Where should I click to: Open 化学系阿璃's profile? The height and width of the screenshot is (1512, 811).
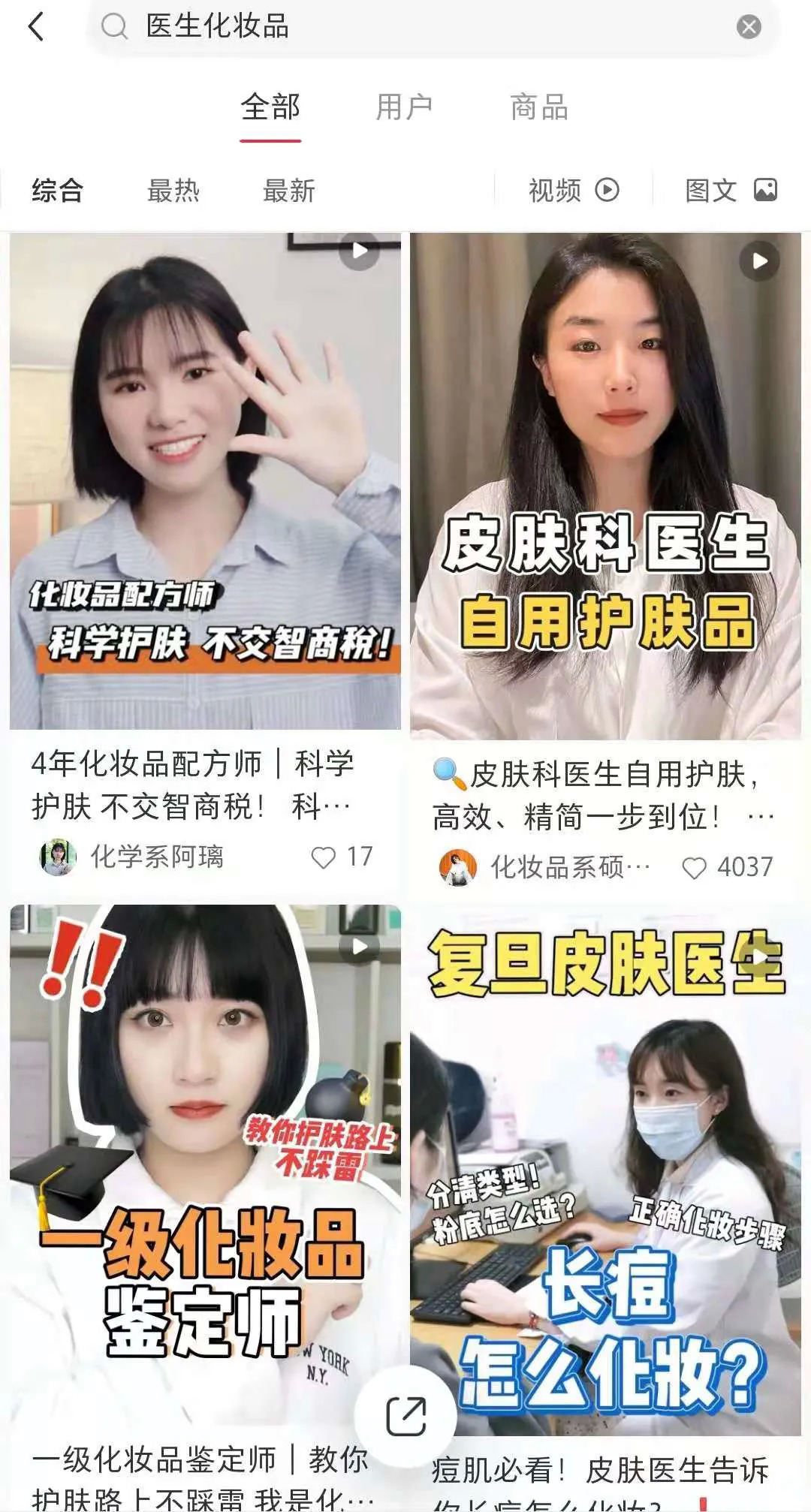[59, 857]
